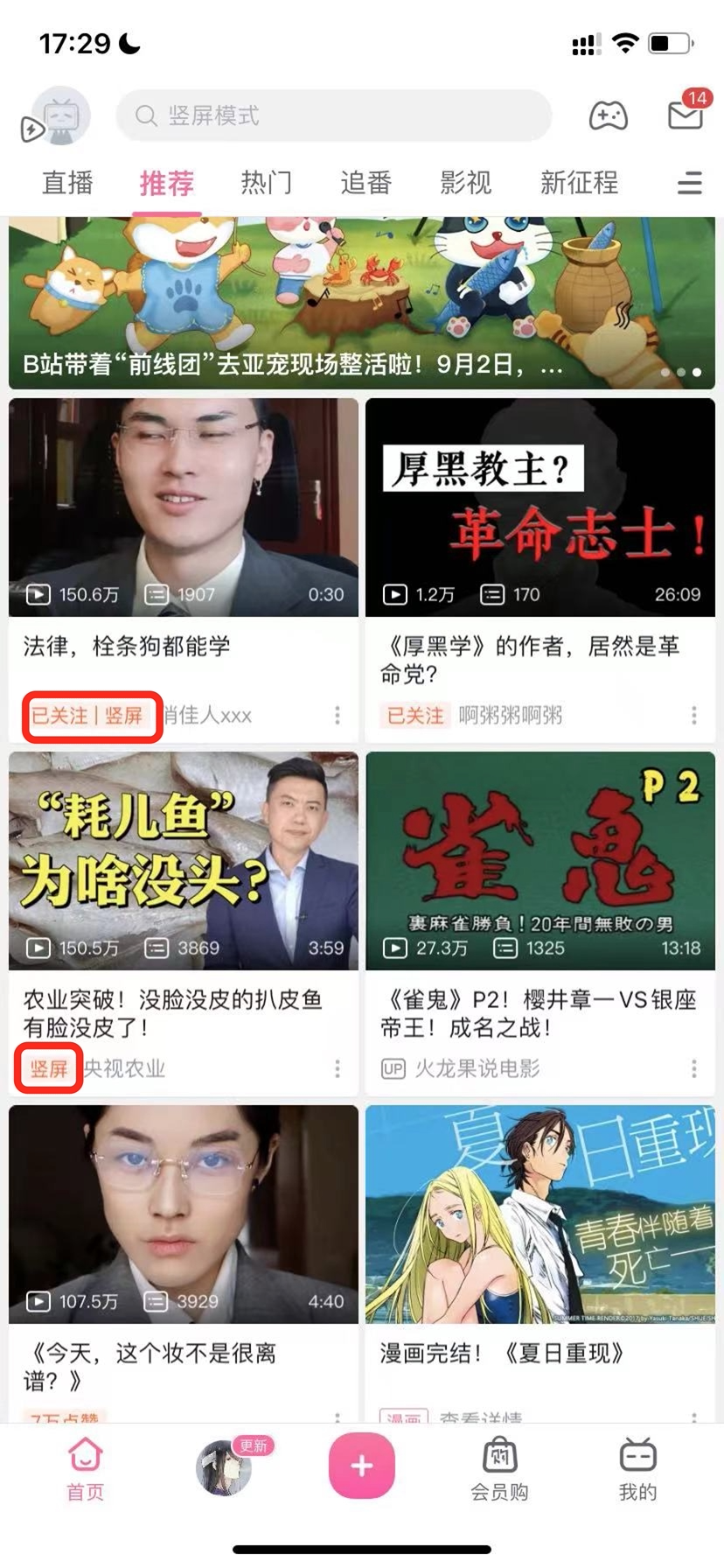
Task: Open the 《厚黑学》的作者 video
Action: (540, 507)
